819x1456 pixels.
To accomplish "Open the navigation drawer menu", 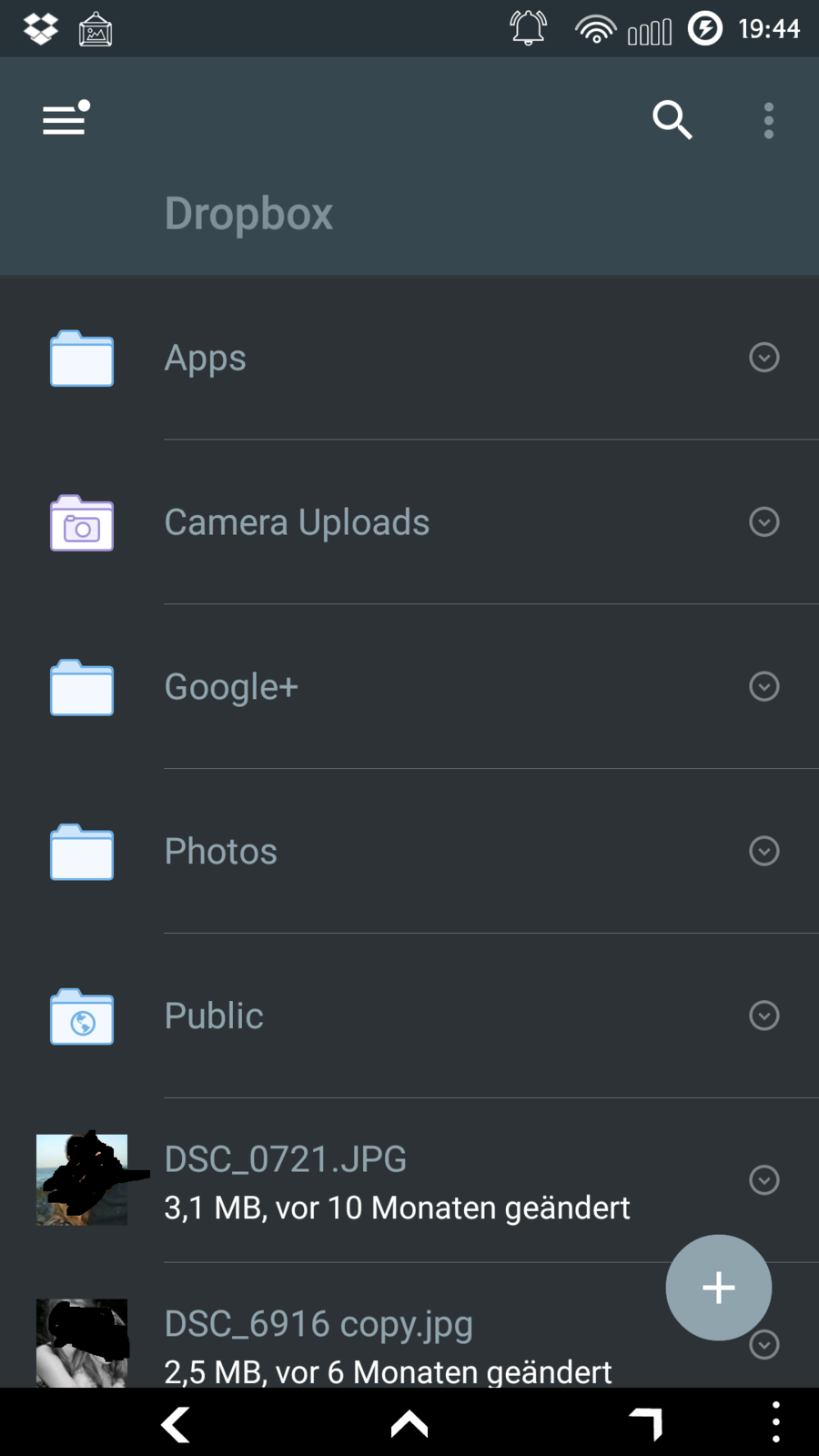I will [x=66, y=119].
